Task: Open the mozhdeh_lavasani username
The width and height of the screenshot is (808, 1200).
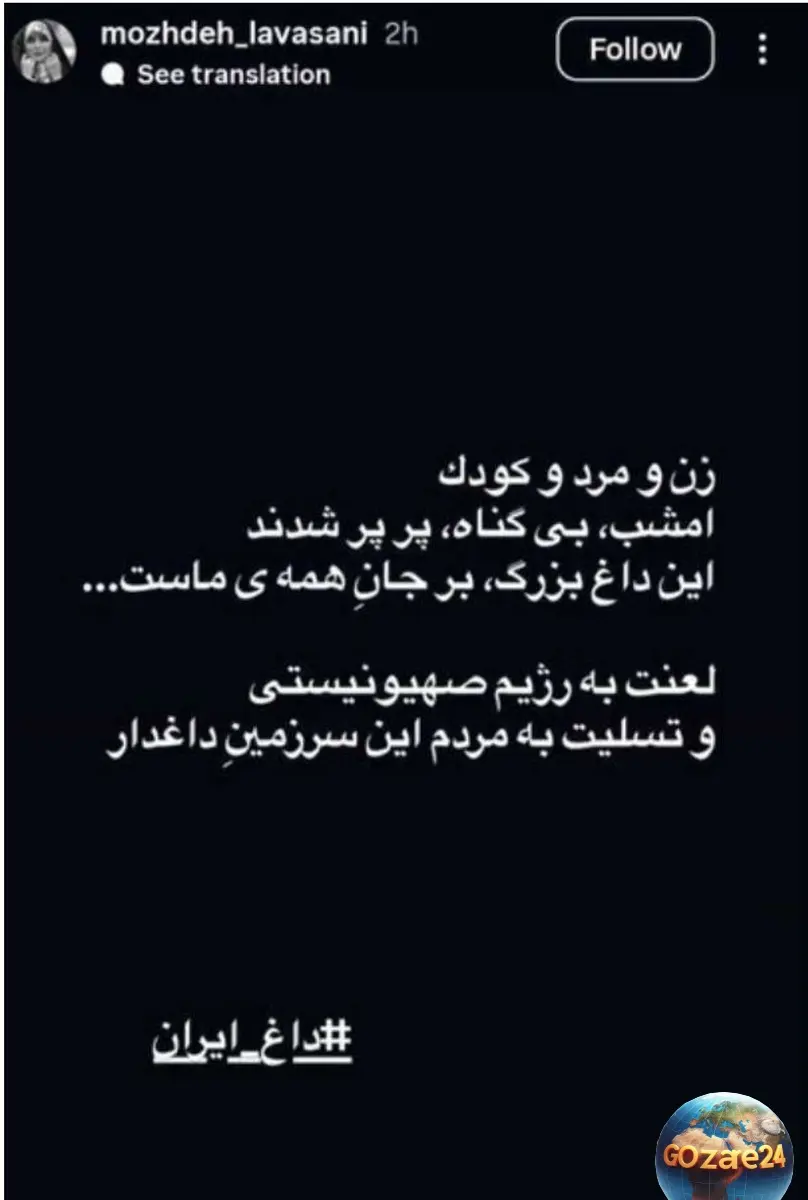Action: click(x=234, y=34)
